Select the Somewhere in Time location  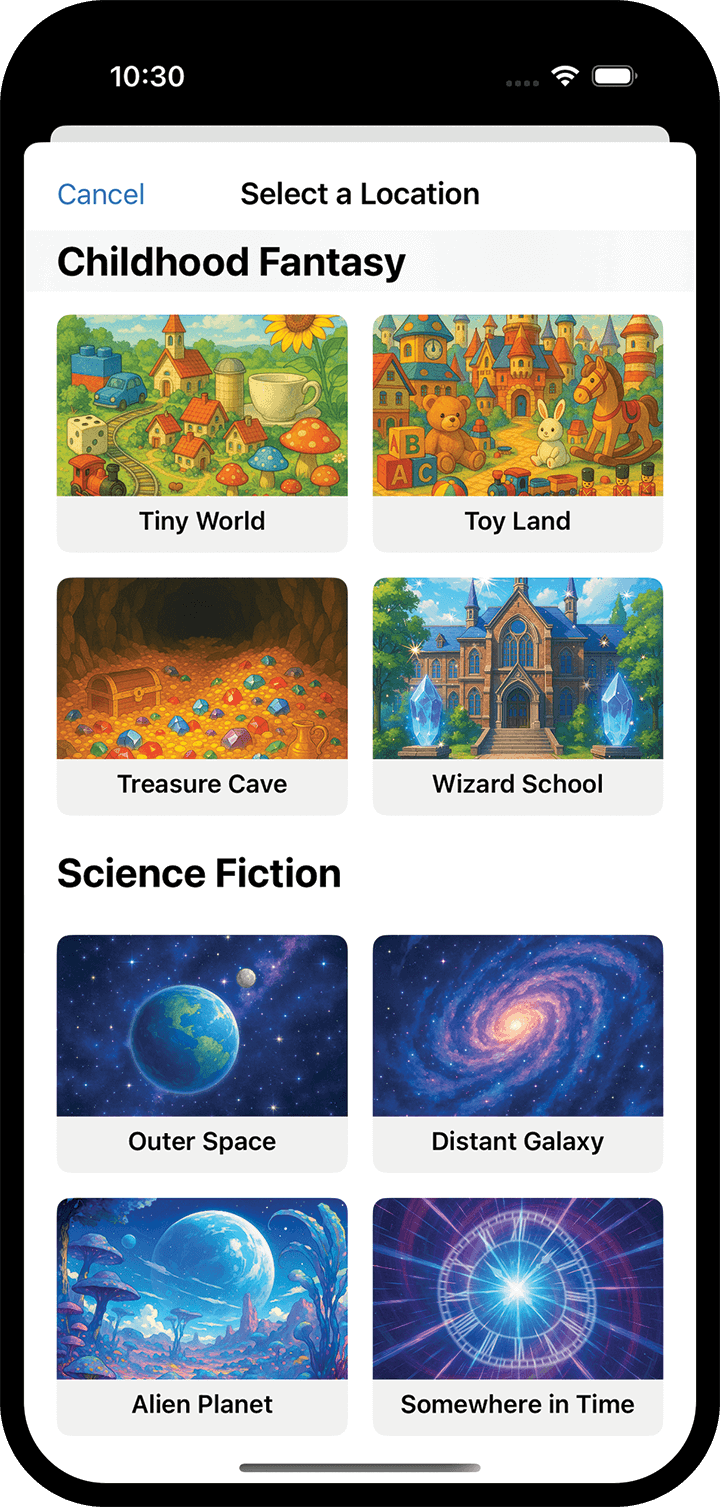517,1315
